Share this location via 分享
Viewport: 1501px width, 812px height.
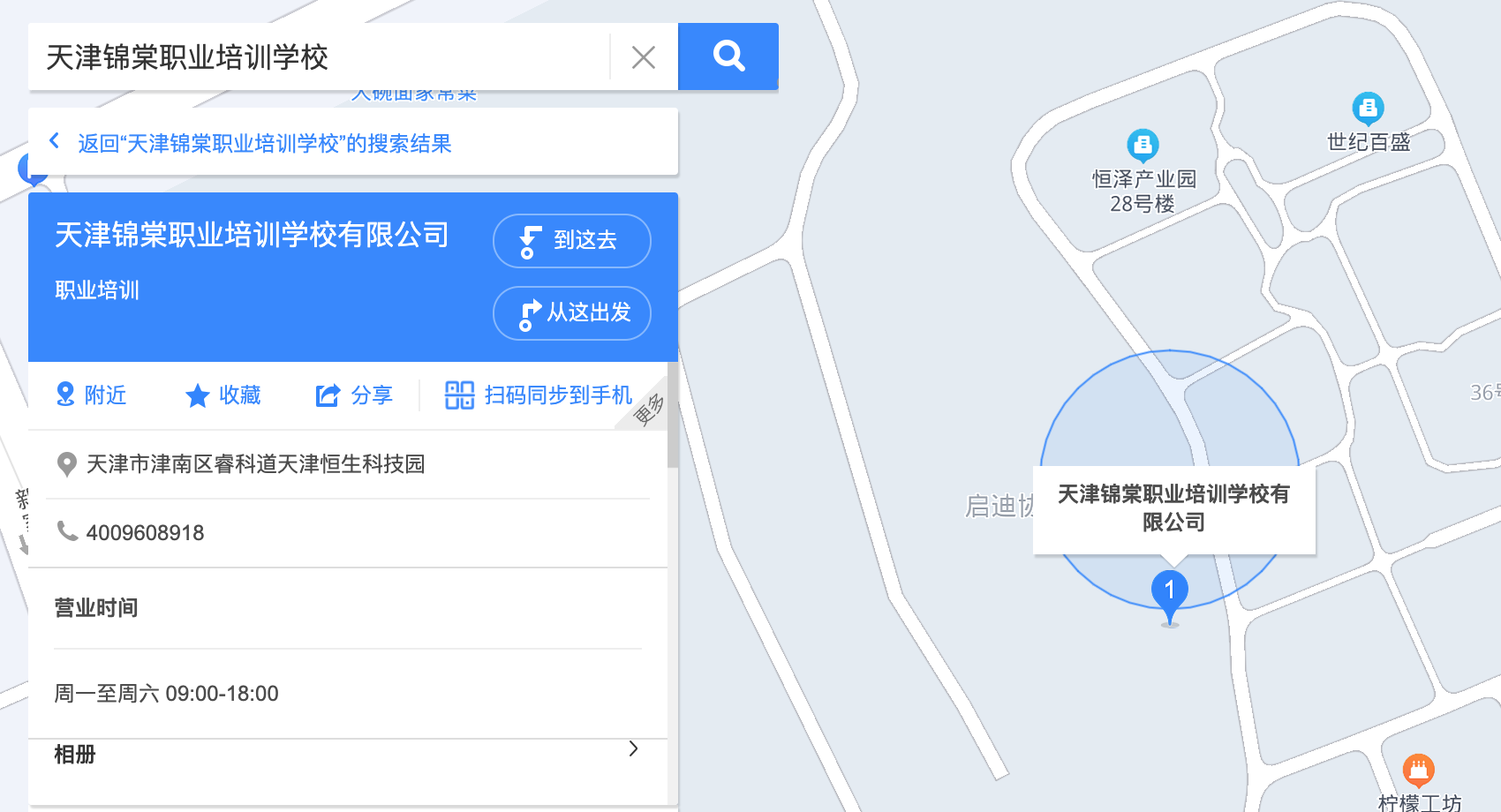[x=354, y=395]
